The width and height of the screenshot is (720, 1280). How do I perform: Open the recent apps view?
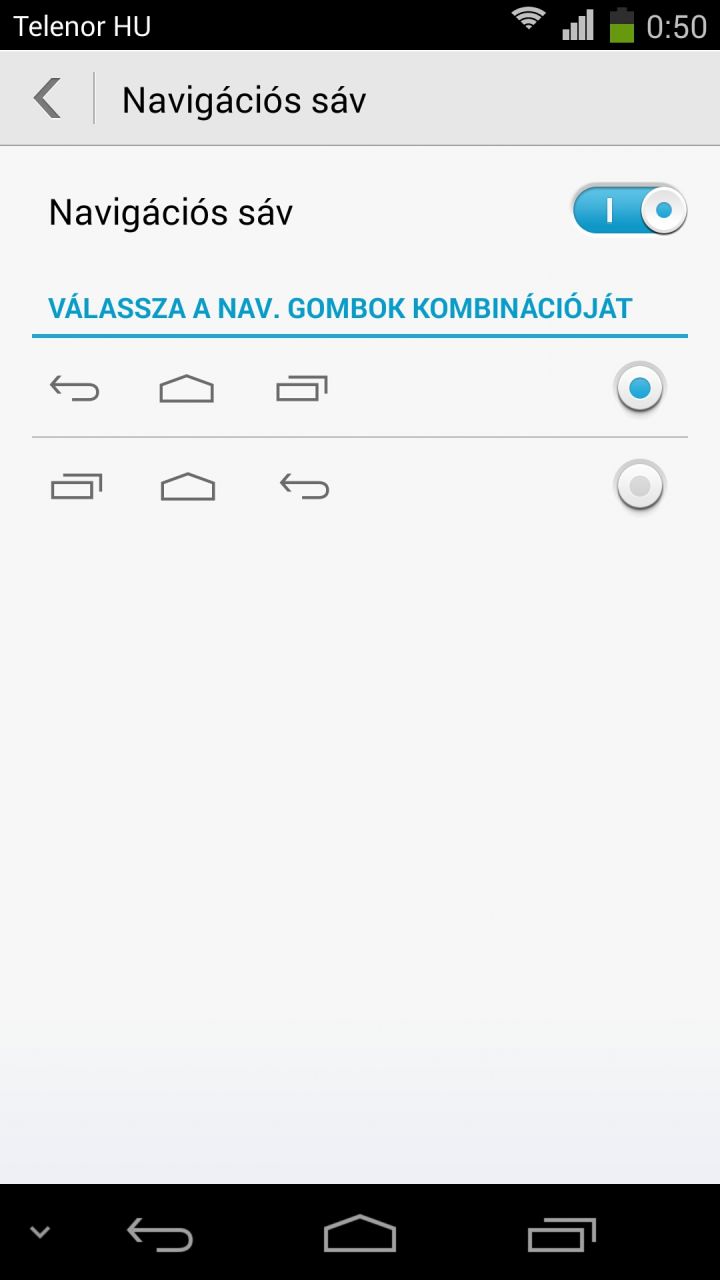(561, 1234)
